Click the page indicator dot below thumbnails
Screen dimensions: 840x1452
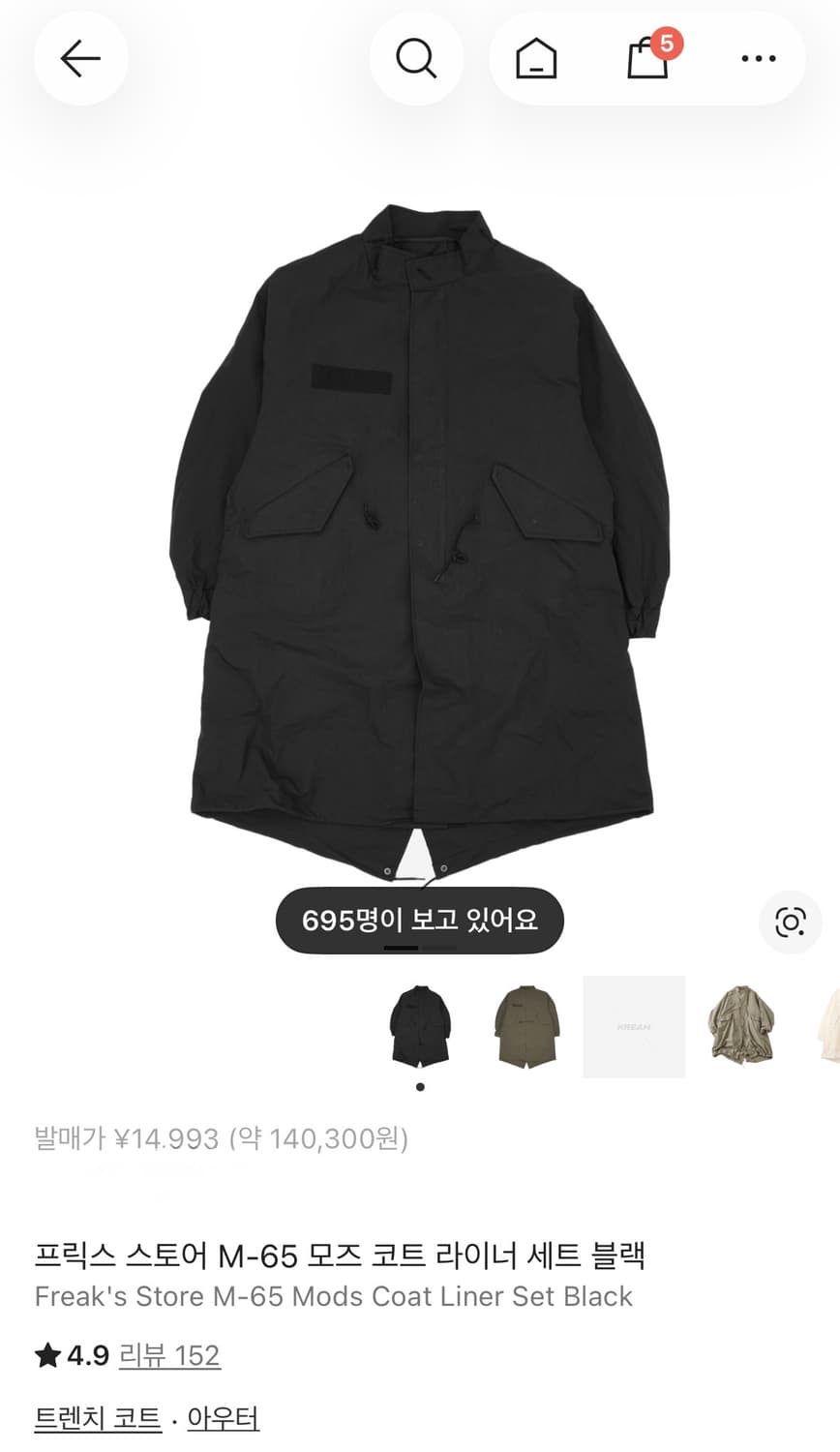(420, 1086)
